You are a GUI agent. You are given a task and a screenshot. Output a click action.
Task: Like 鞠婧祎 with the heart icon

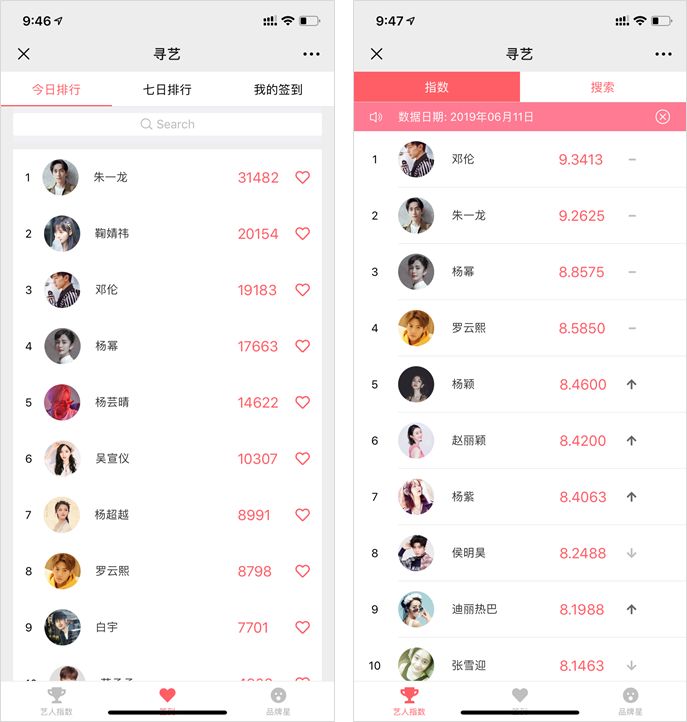point(303,233)
